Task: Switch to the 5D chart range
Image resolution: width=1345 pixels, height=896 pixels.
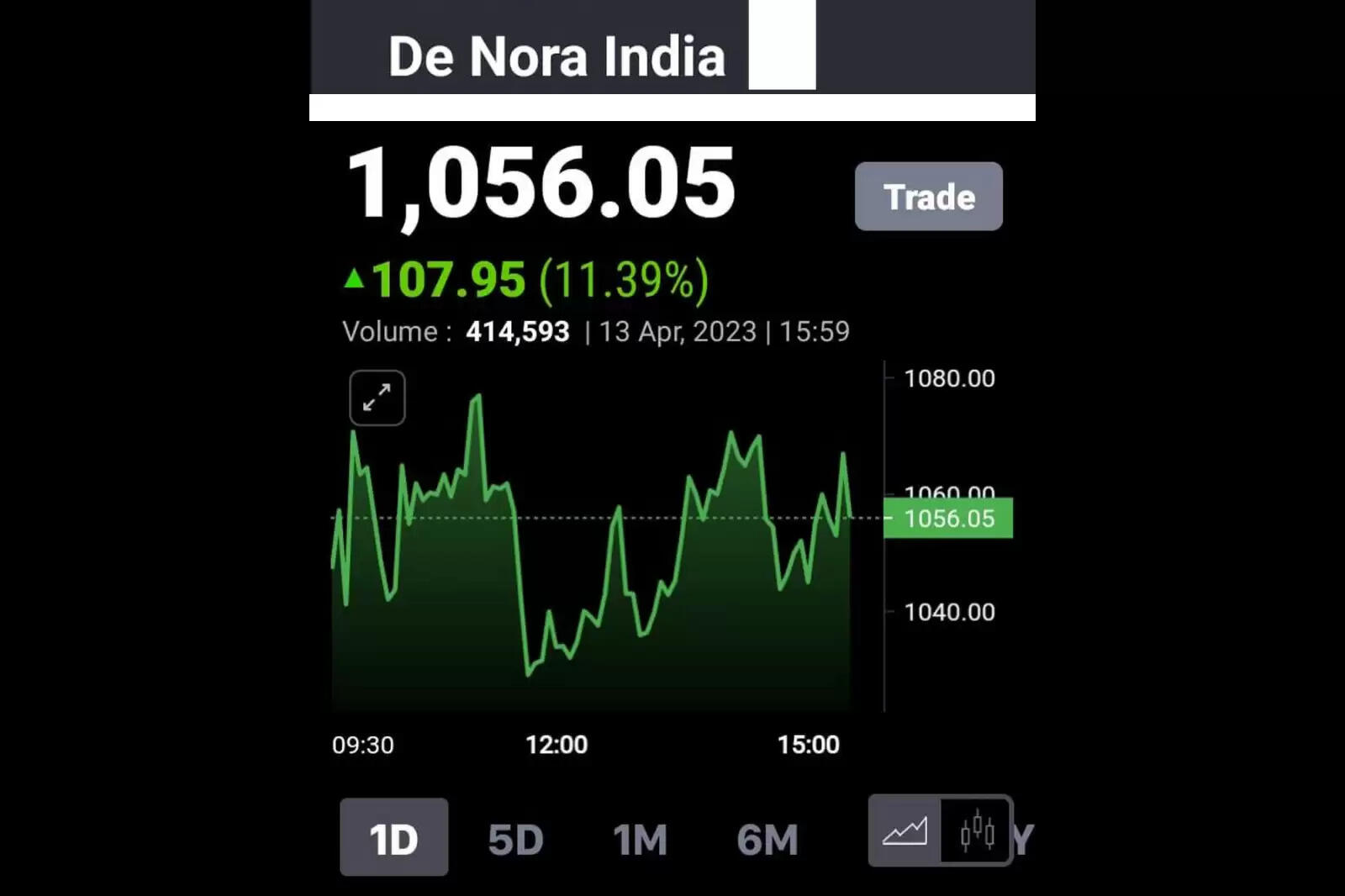Action: click(515, 839)
